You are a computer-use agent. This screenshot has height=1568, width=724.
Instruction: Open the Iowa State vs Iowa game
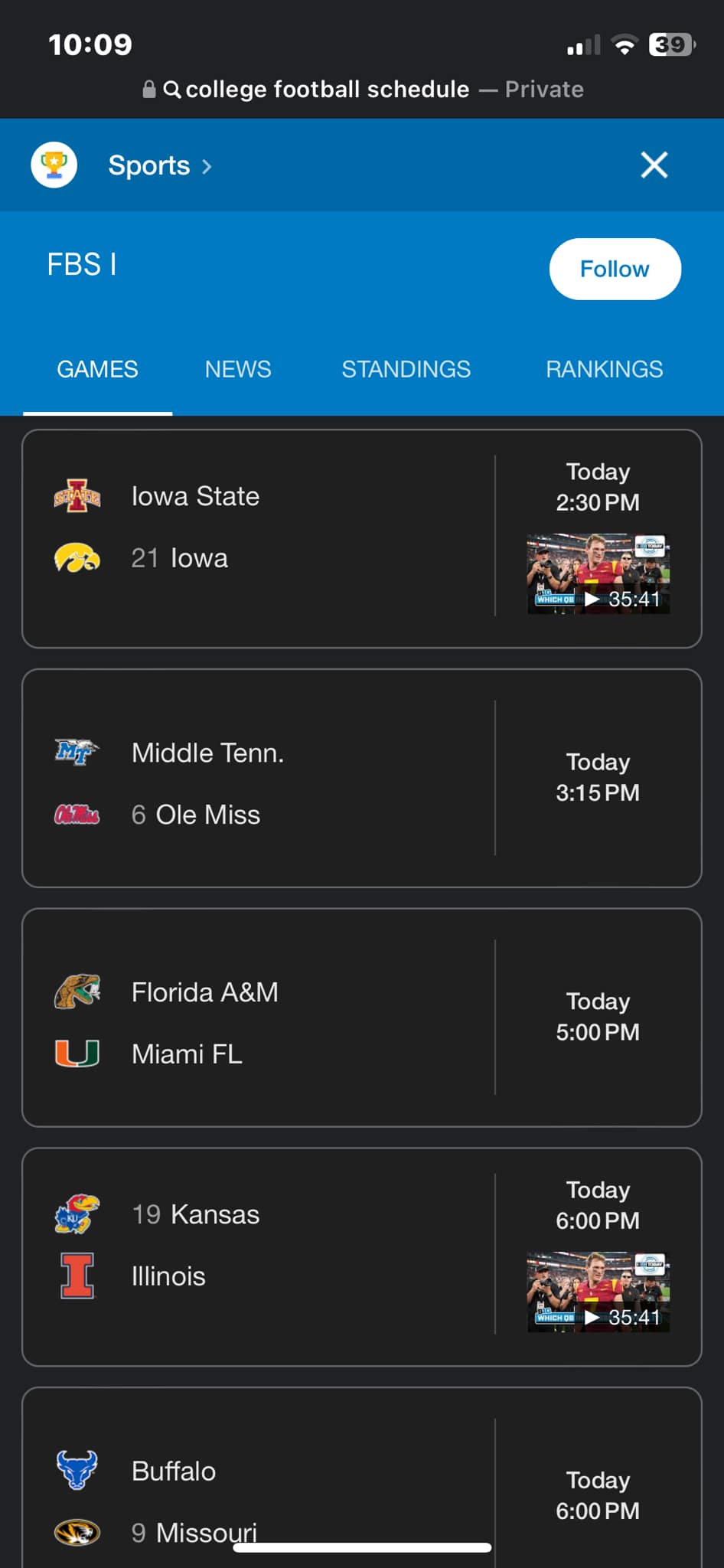[260, 528]
